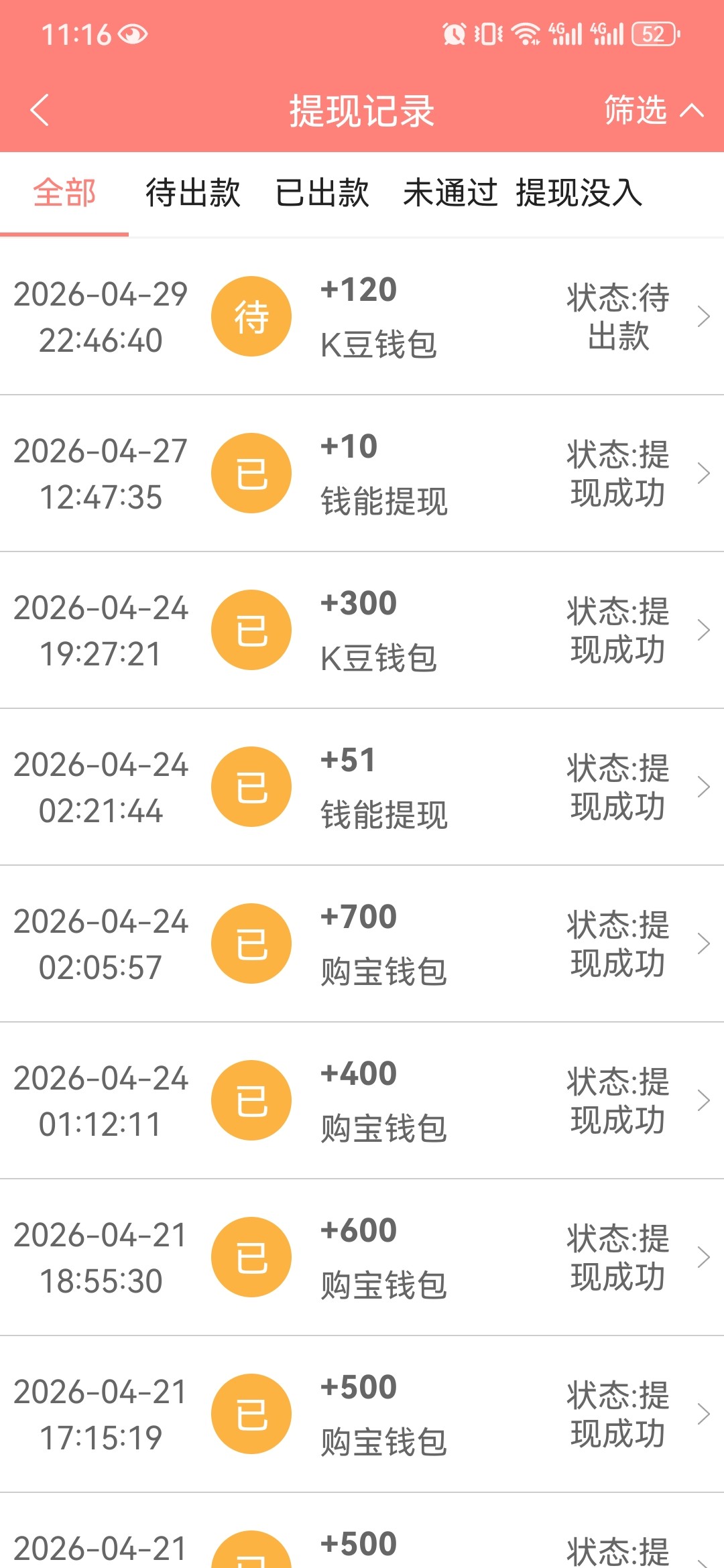Switch to the 待出款 tab
Viewport: 724px width, 1568px height.
(x=193, y=194)
